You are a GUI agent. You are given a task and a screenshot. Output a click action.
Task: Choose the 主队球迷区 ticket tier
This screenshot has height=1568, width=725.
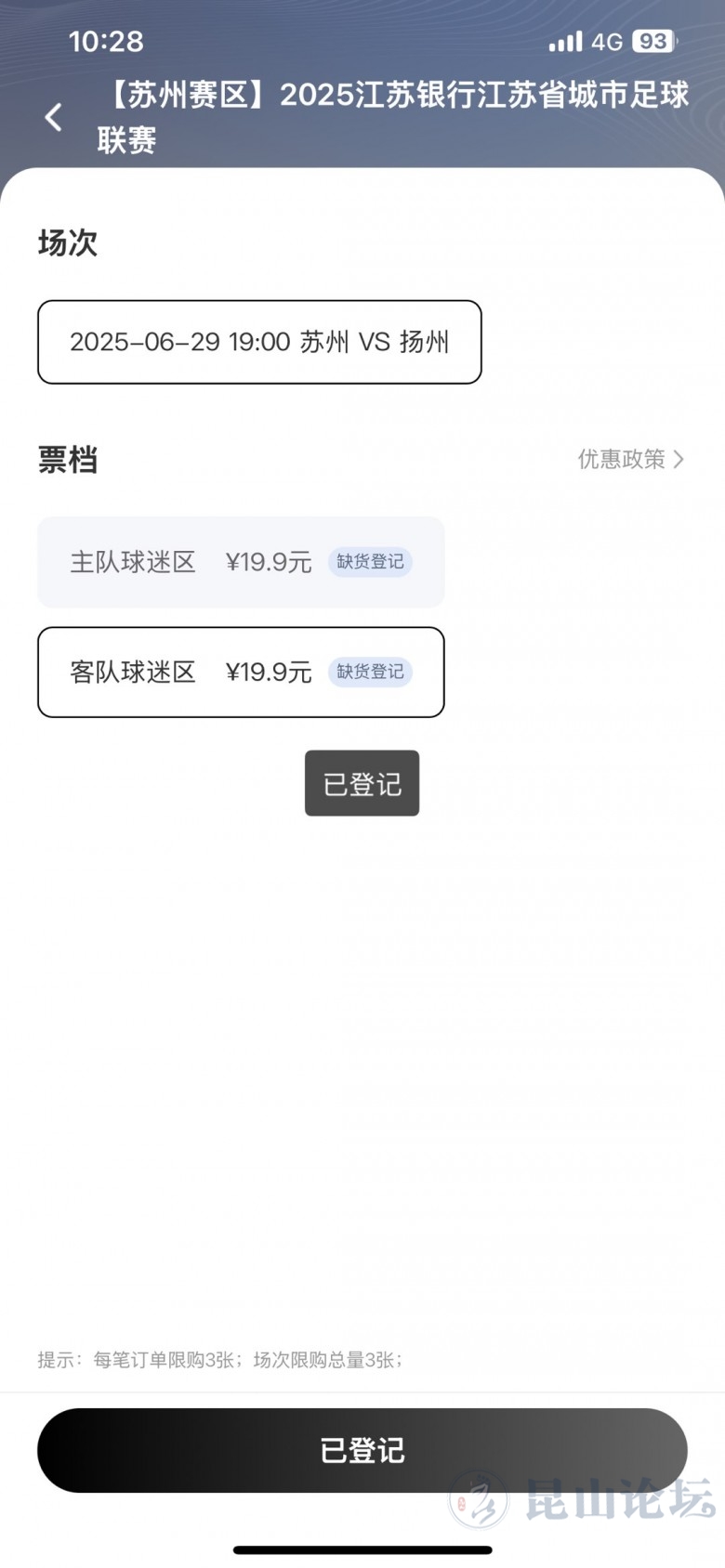241,562
